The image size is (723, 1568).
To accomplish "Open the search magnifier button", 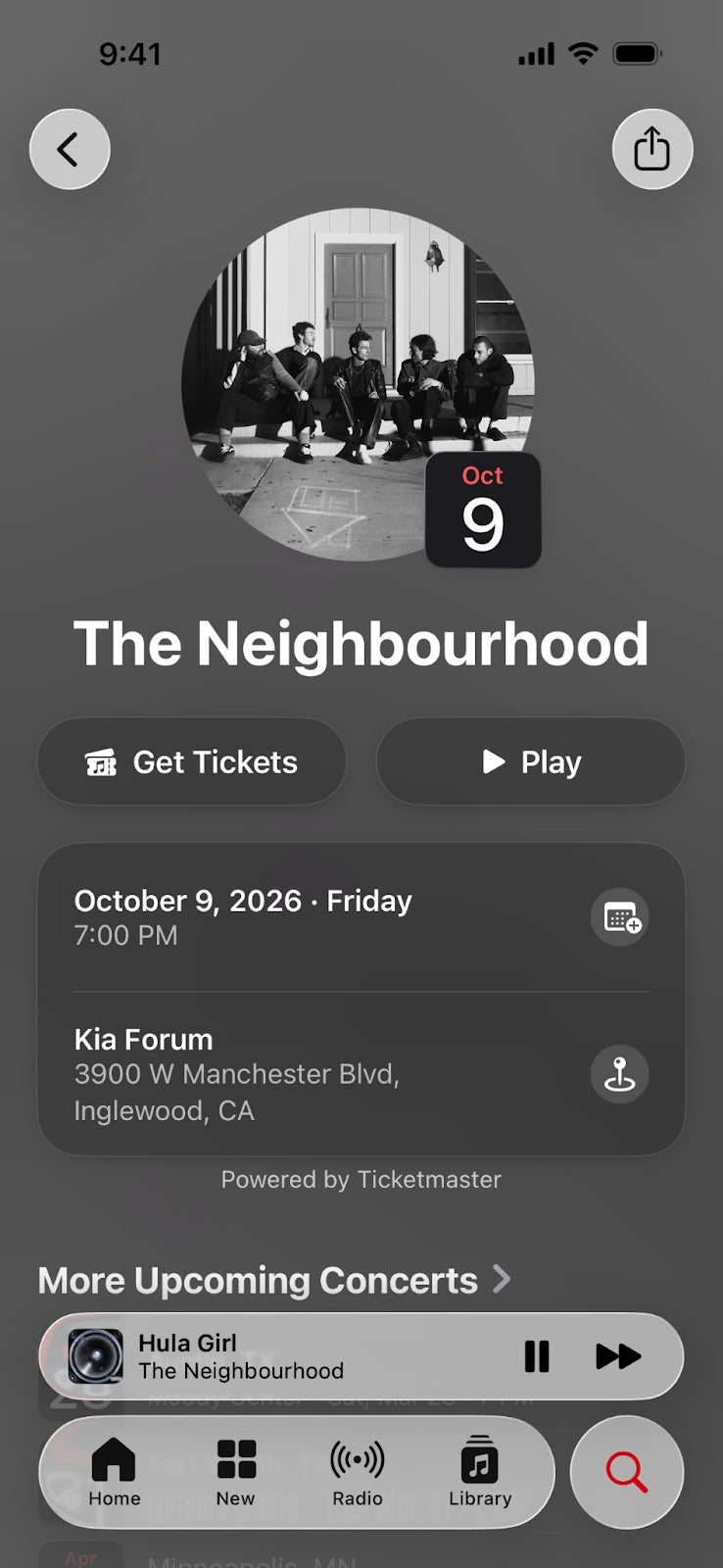I will pyautogui.click(x=627, y=1472).
